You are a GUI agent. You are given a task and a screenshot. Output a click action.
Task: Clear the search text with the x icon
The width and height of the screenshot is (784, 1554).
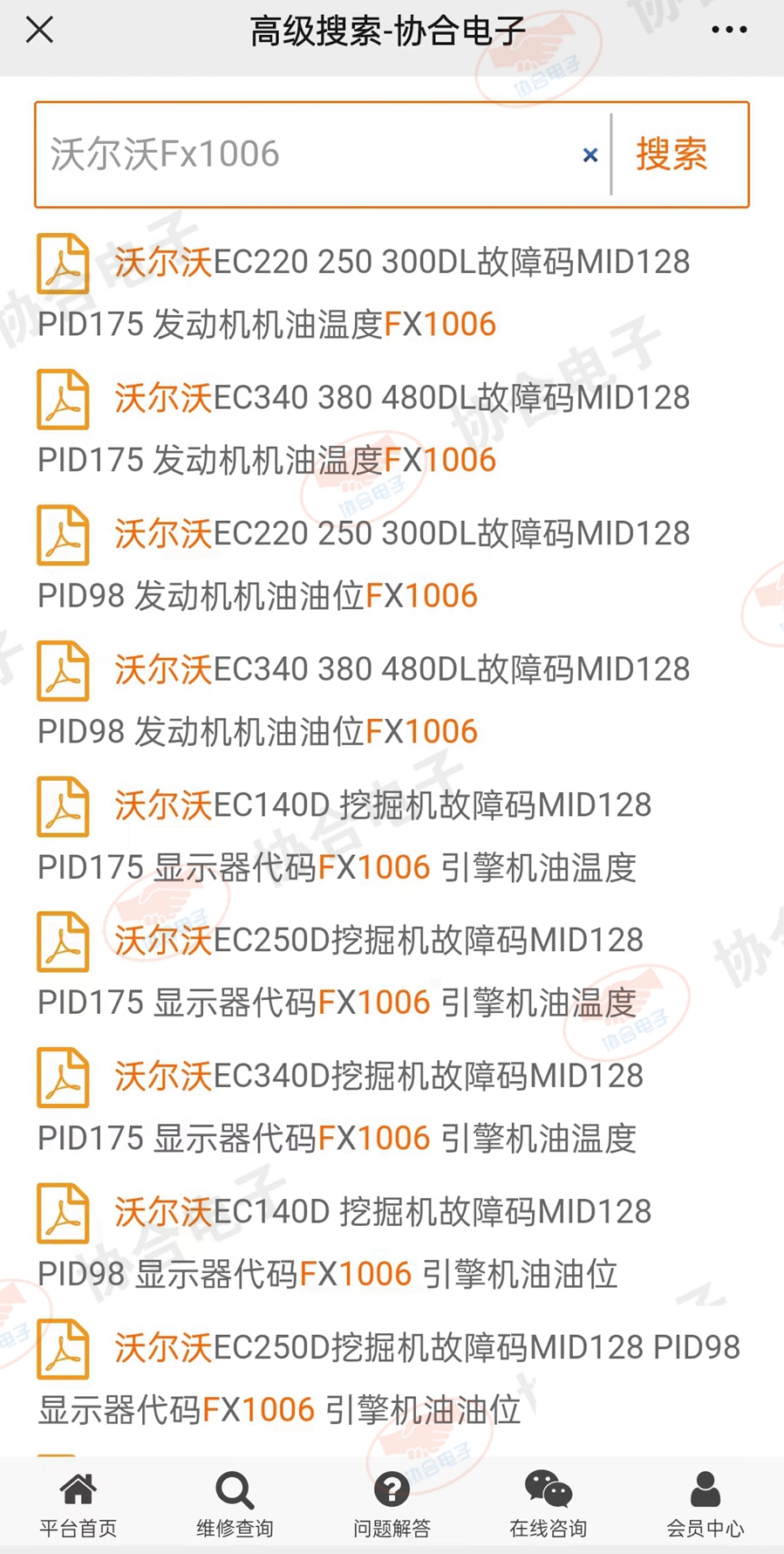pyautogui.click(x=590, y=155)
